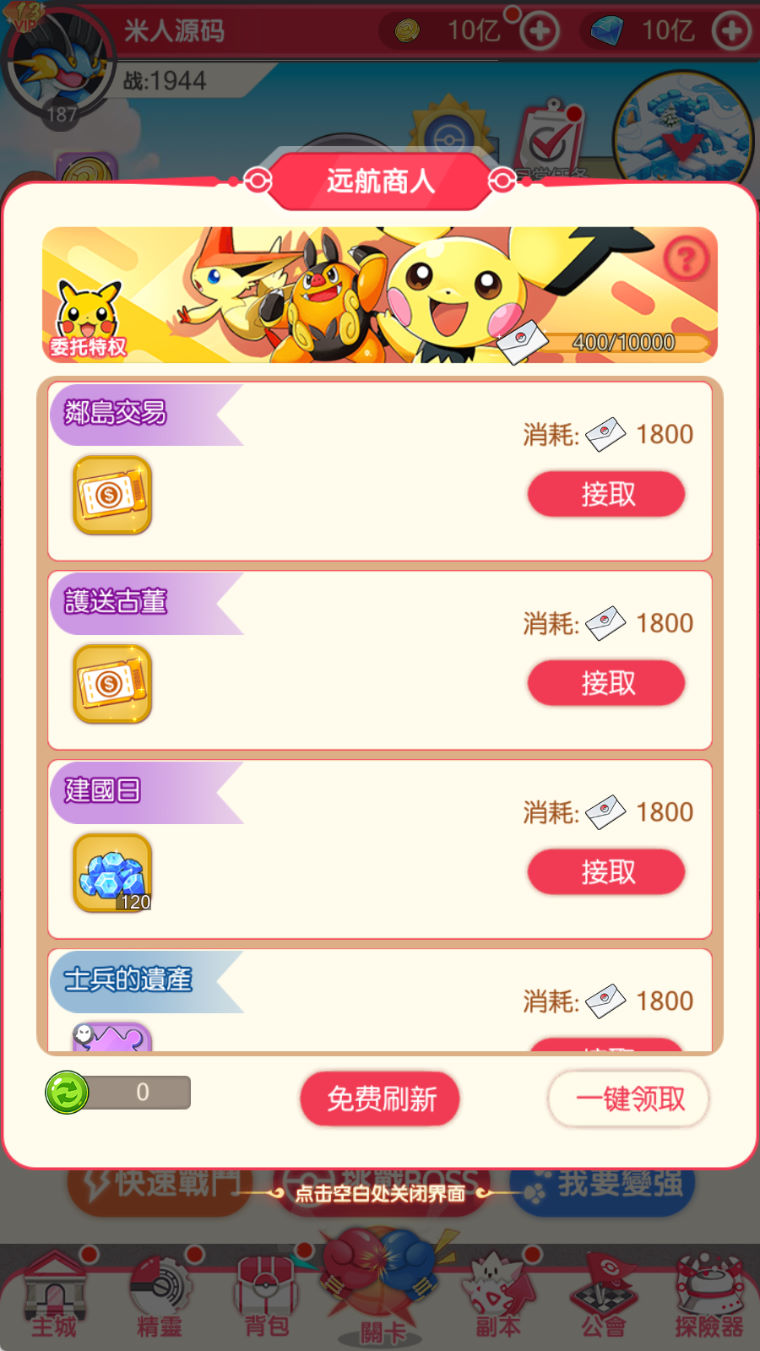Image resolution: width=760 pixels, height=1351 pixels.
Task: Add more blue diamonds with plus button
Action: click(x=731, y=31)
